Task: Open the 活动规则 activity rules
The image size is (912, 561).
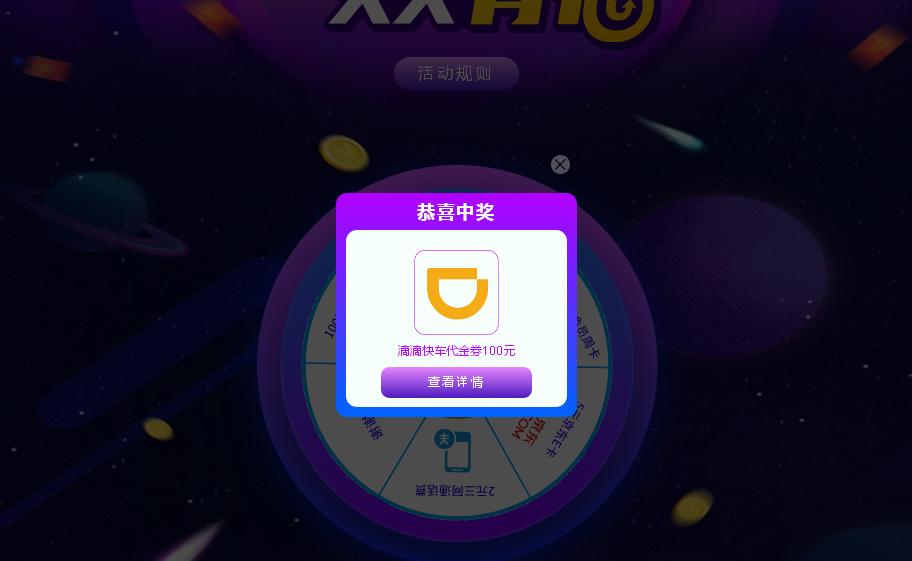Action: tap(455, 73)
